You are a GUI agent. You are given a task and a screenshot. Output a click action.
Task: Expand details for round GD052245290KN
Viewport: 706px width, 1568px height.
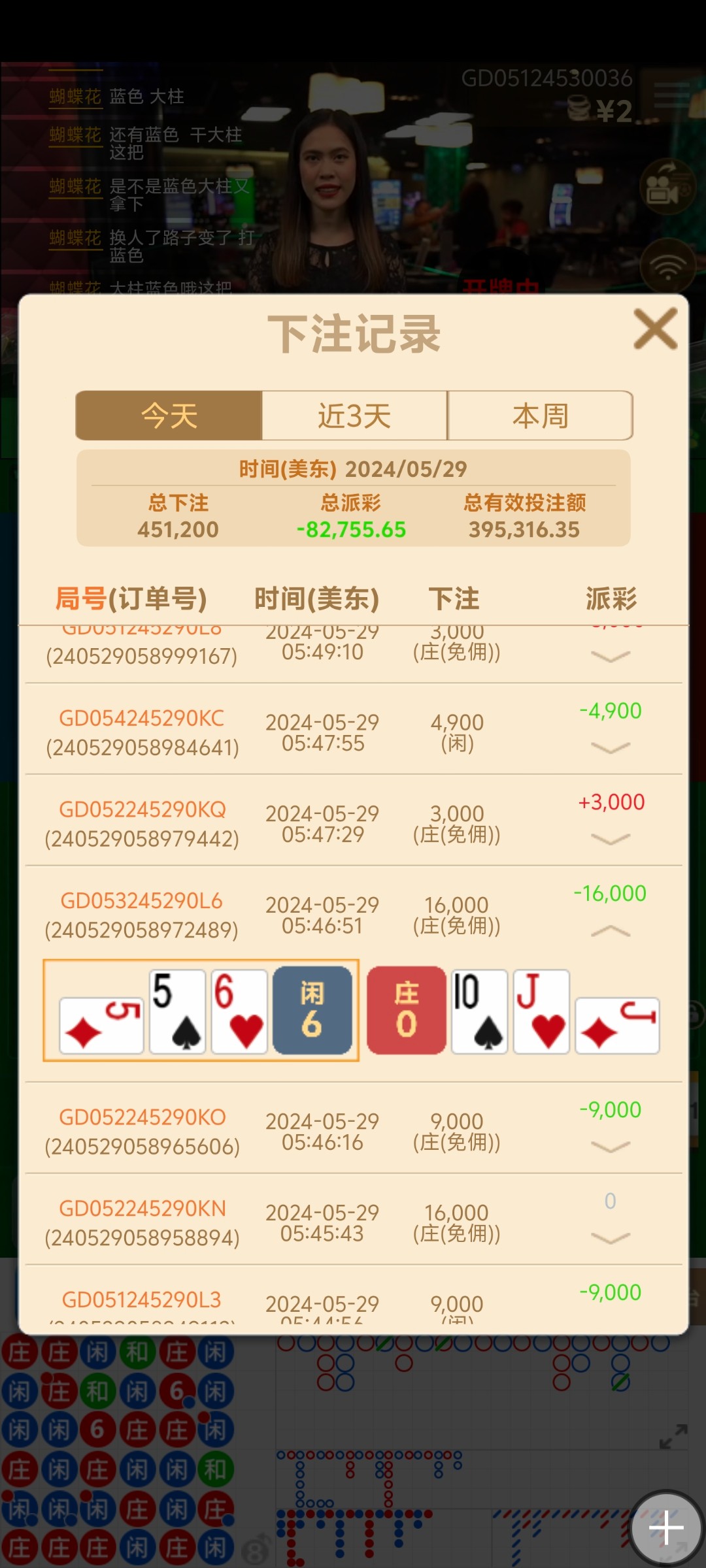[610, 1238]
